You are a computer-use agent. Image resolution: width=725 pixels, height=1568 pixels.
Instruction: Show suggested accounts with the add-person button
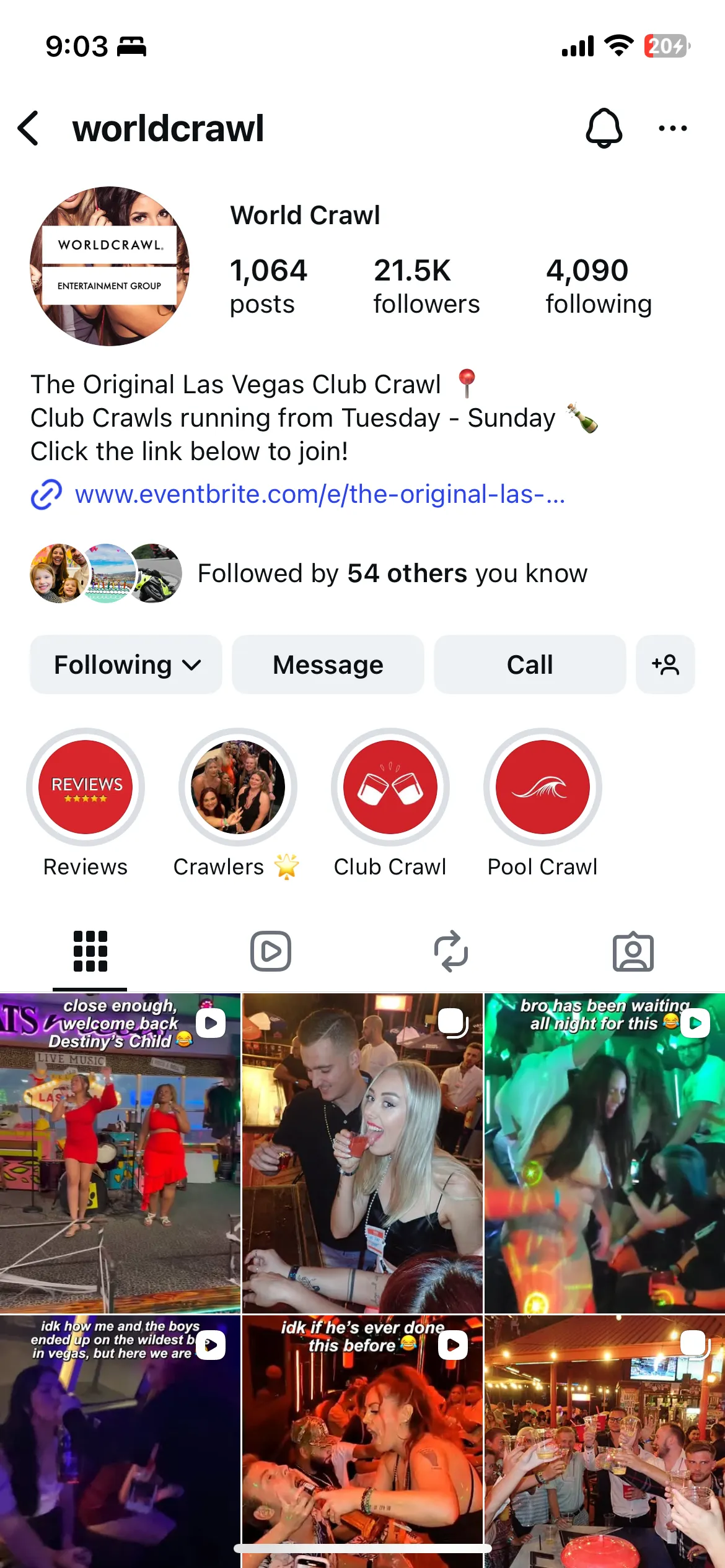pos(666,664)
